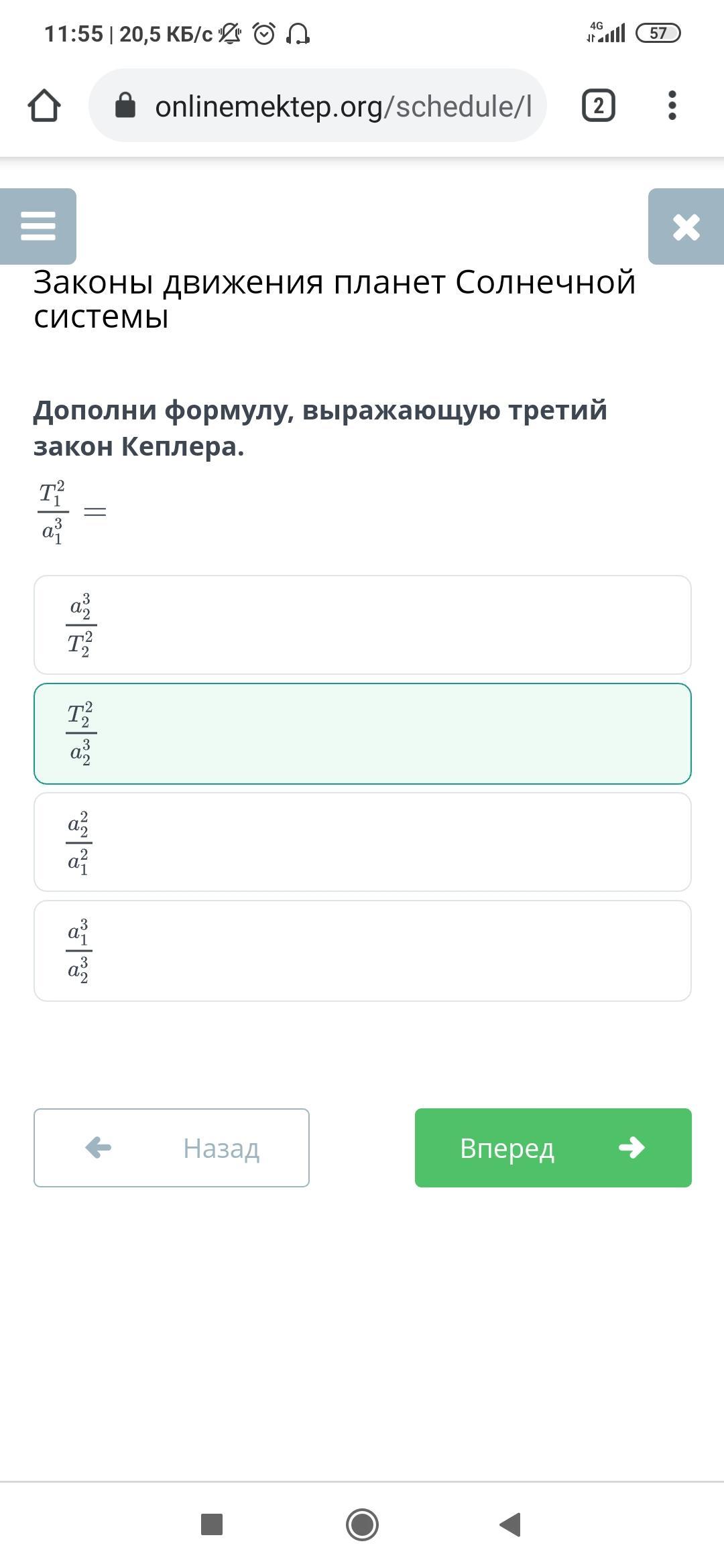This screenshot has width=724, height=1568.
Task: Open the browser tab switcher
Action: (x=599, y=106)
